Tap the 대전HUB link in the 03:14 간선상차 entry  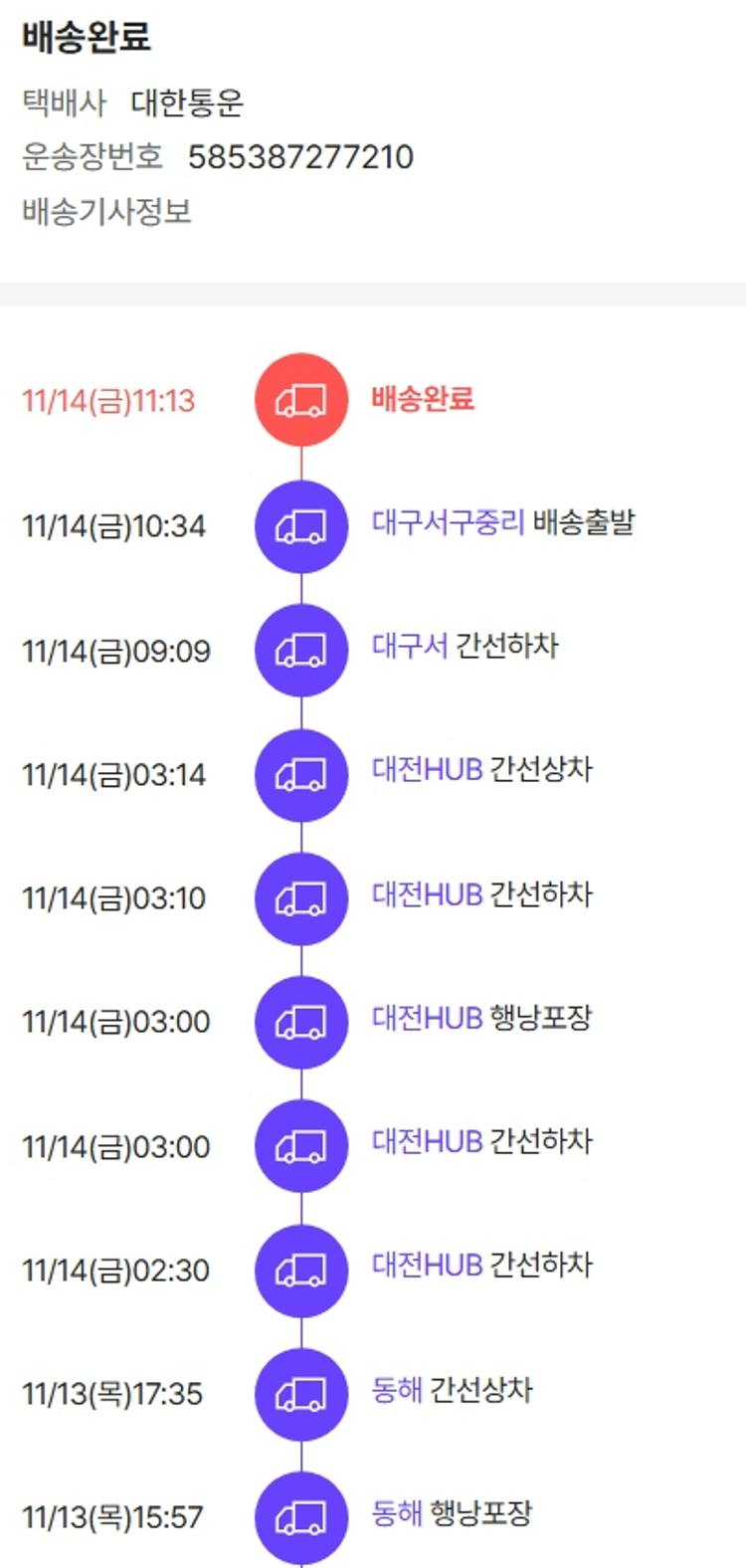point(427,770)
